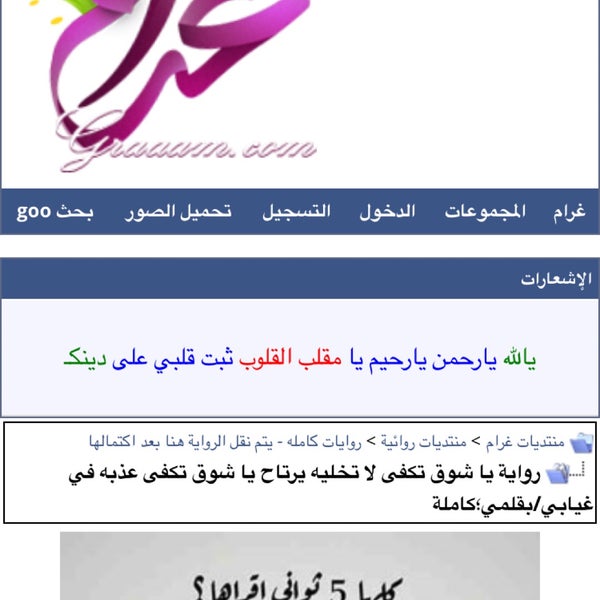Open منتديات غرام breadcrumb link
The width and height of the screenshot is (600, 600).
525,442
